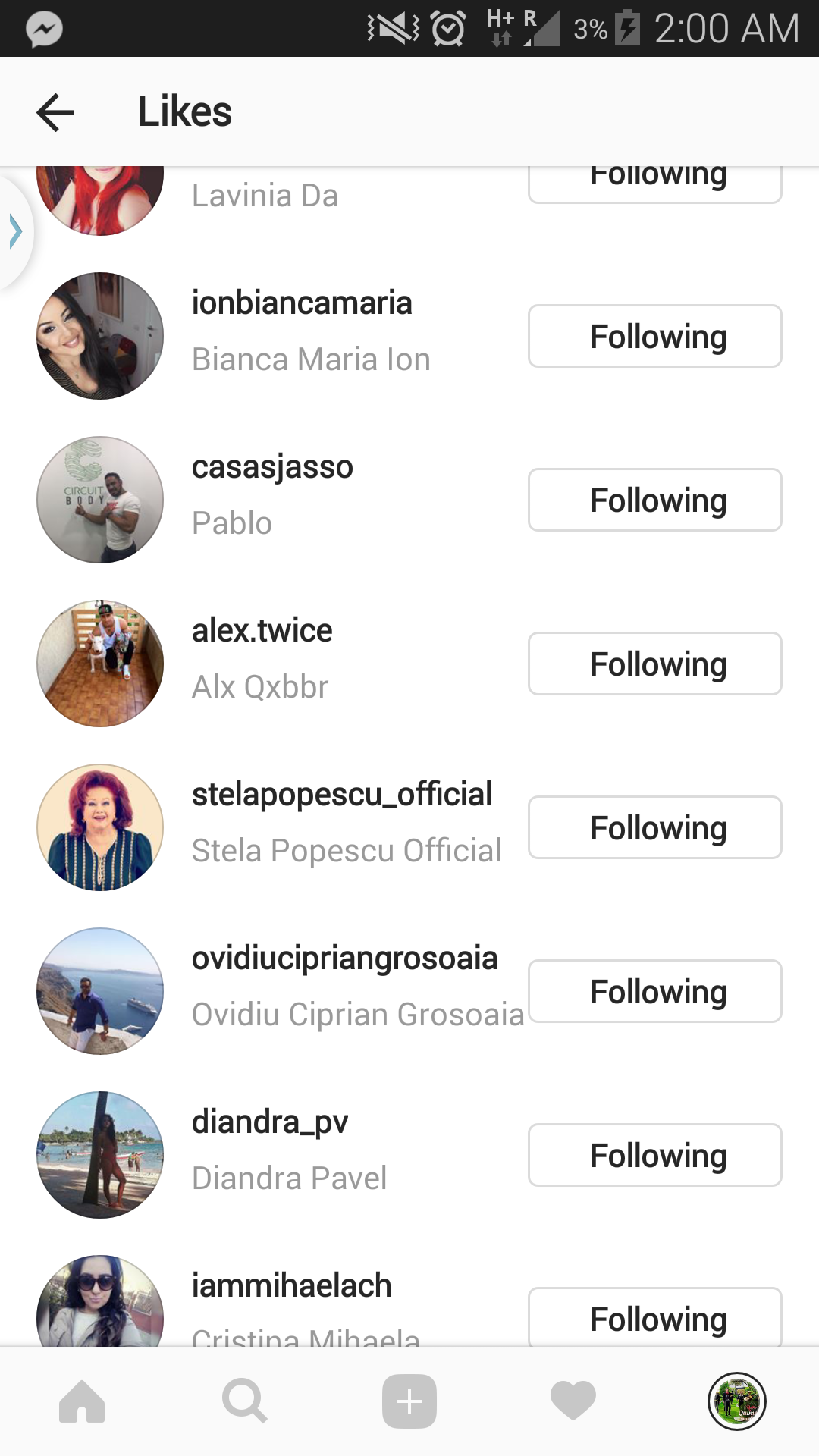Open stelapopescu_official profile

(341, 795)
